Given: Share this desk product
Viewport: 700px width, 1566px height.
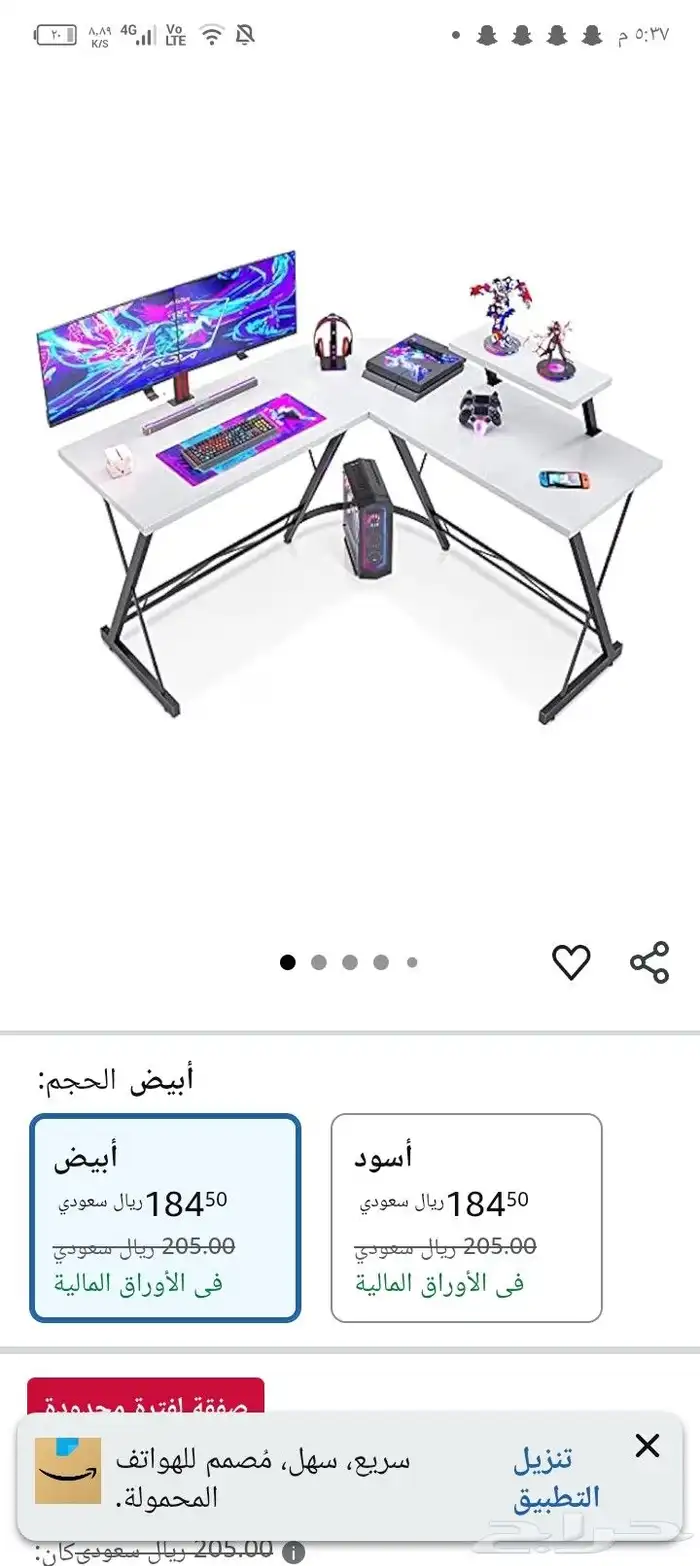Looking at the screenshot, I should (x=649, y=962).
